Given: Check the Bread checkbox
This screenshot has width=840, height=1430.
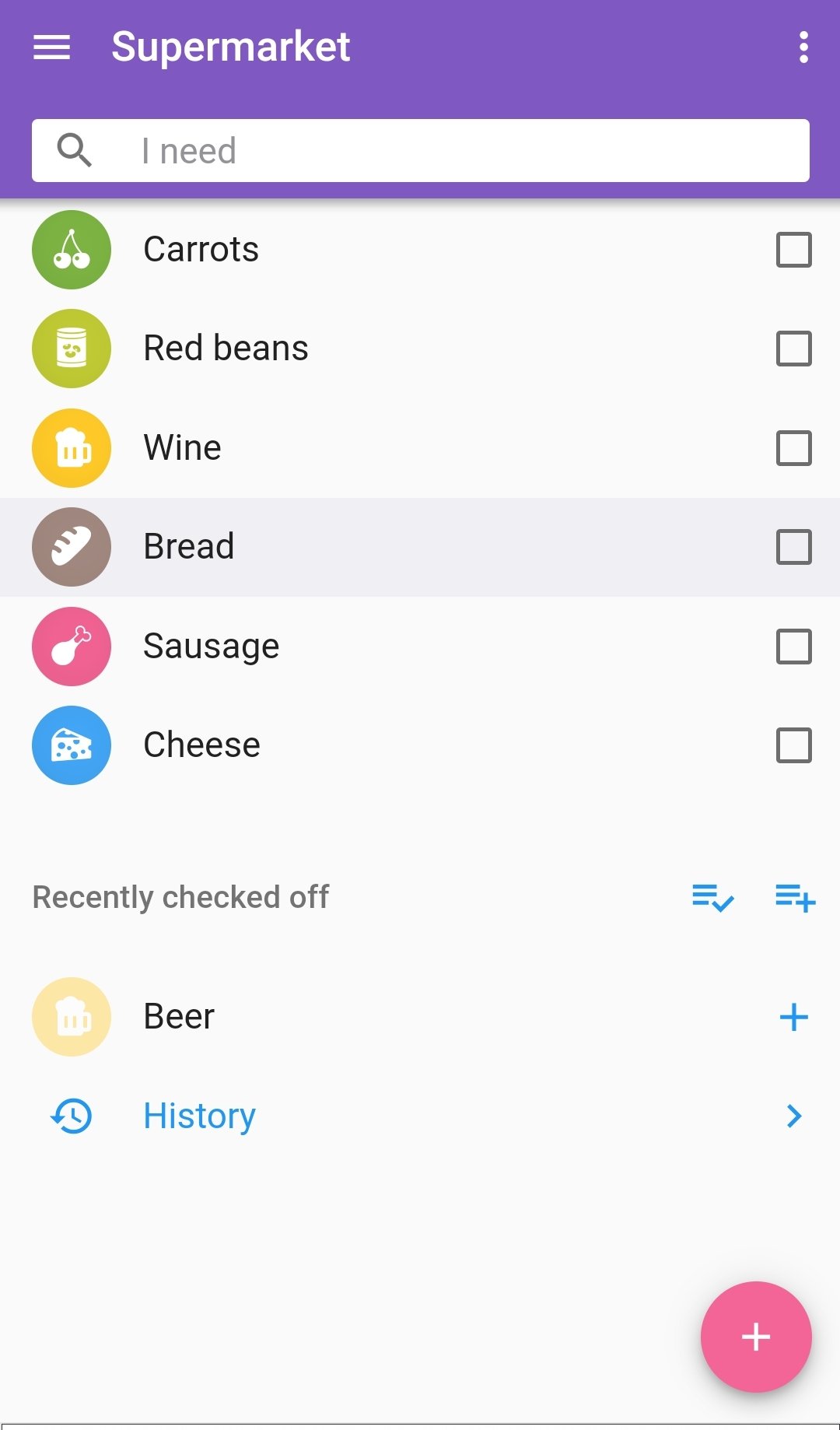Looking at the screenshot, I should coord(793,547).
